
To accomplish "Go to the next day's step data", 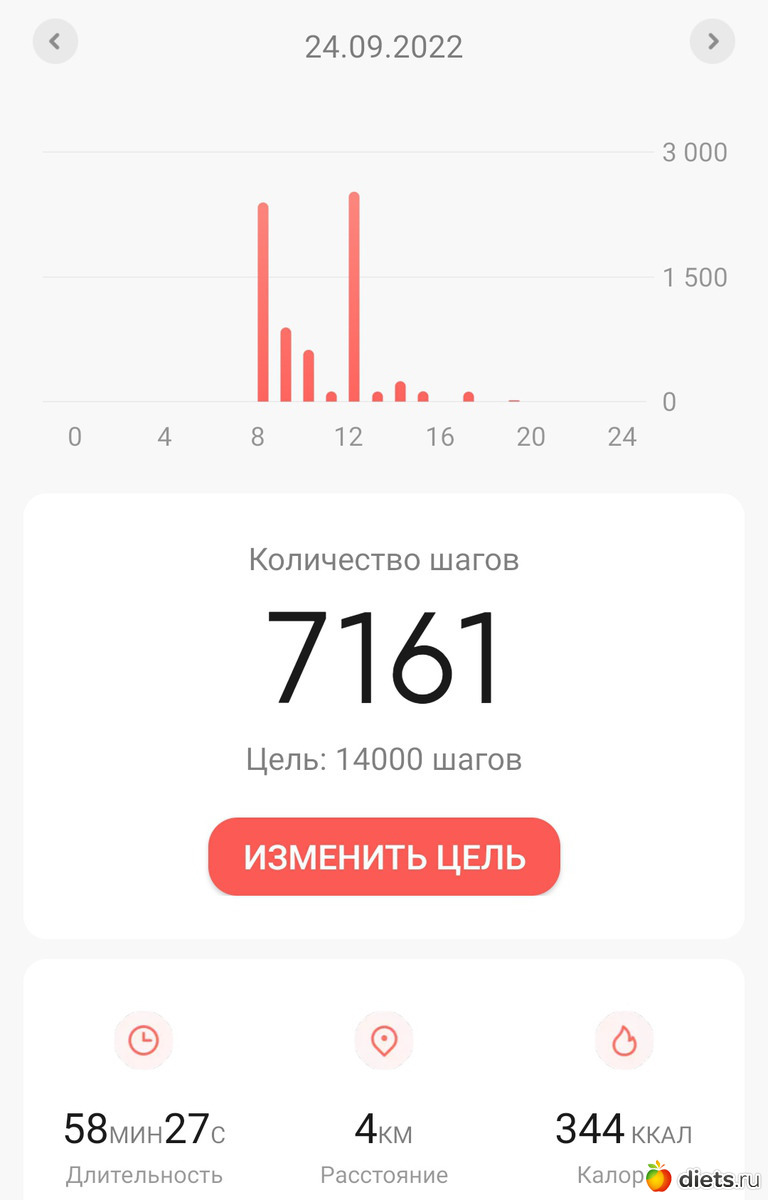I will coord(712,42).
